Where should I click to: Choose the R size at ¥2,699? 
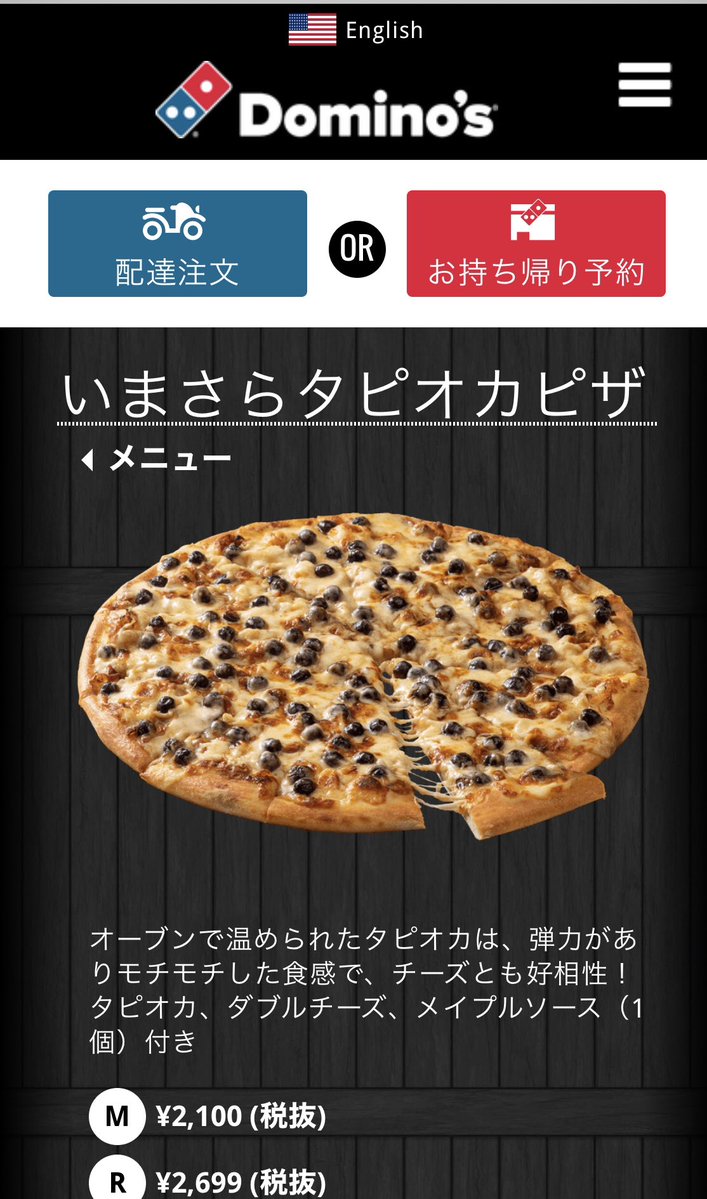(118, 1182)
